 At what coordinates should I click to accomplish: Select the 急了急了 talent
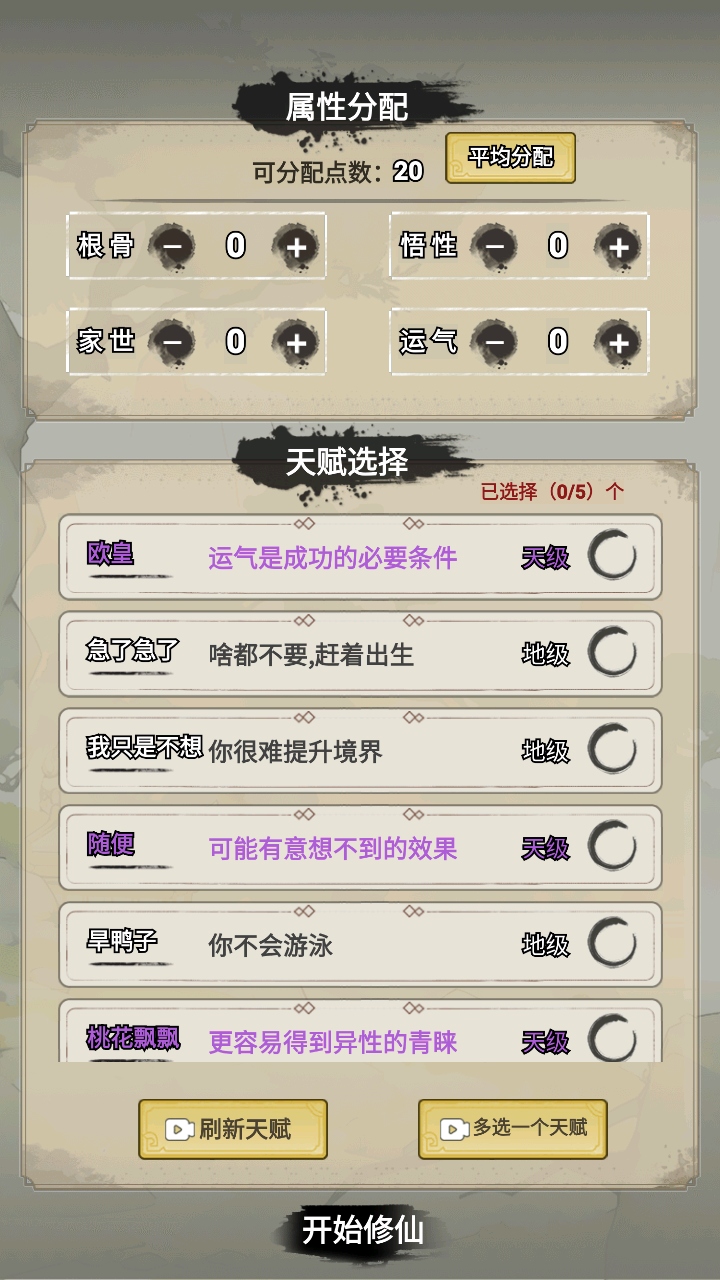(611, 654)
